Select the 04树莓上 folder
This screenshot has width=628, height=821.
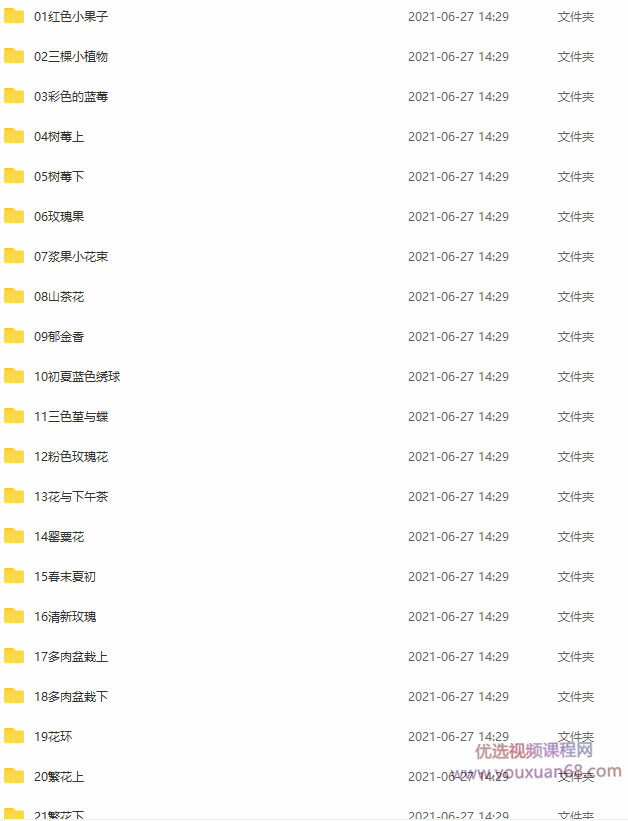click(x=59, y=137)
